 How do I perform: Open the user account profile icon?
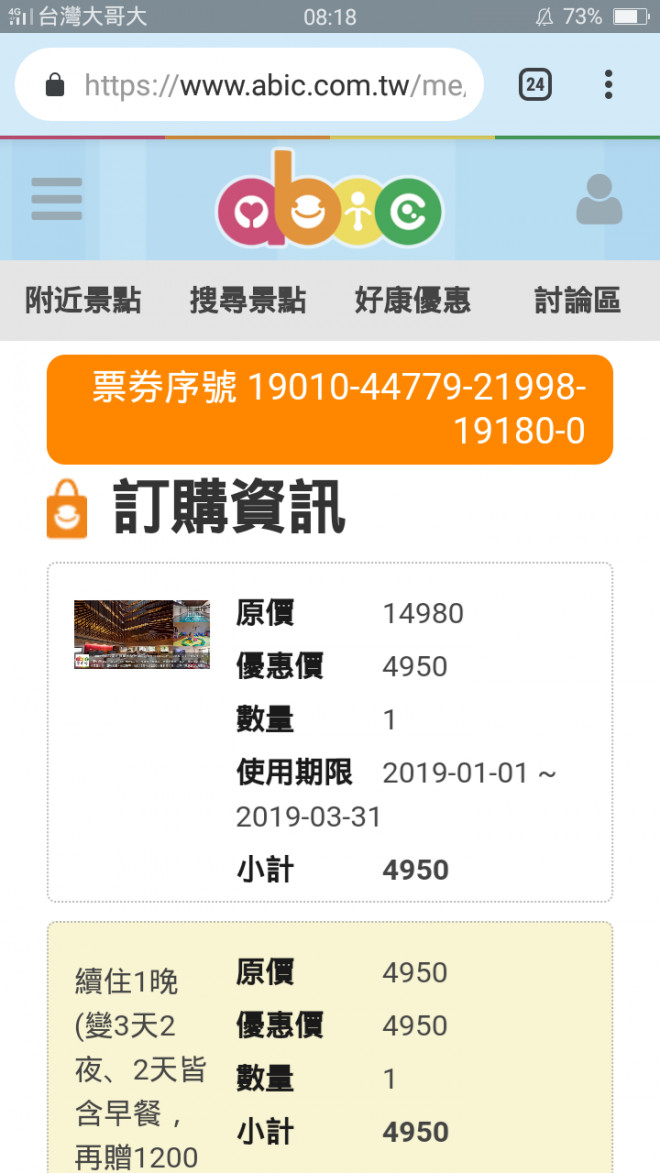(598, 199)
